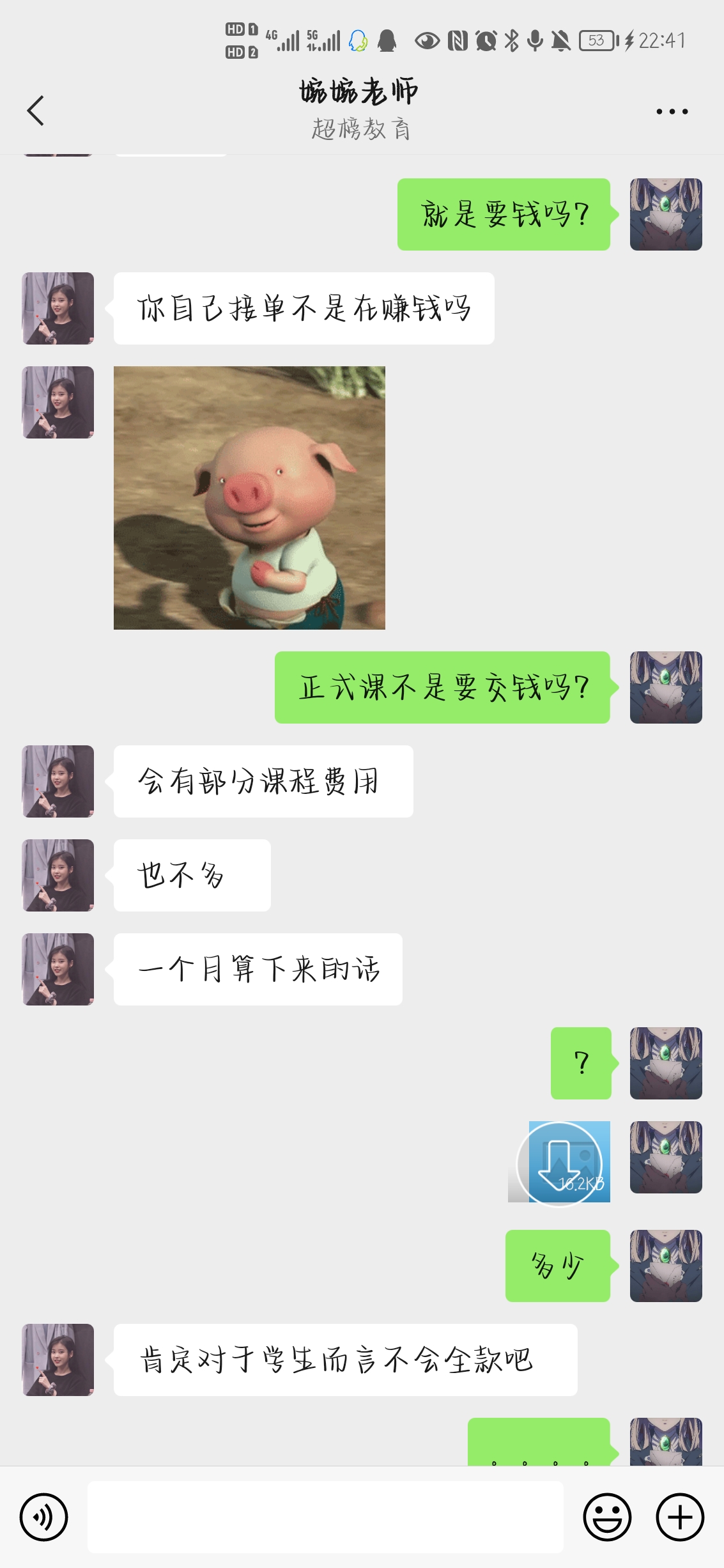724x1568 pixels.
Task: Tap the message text input field
Action: point(325,1517)
